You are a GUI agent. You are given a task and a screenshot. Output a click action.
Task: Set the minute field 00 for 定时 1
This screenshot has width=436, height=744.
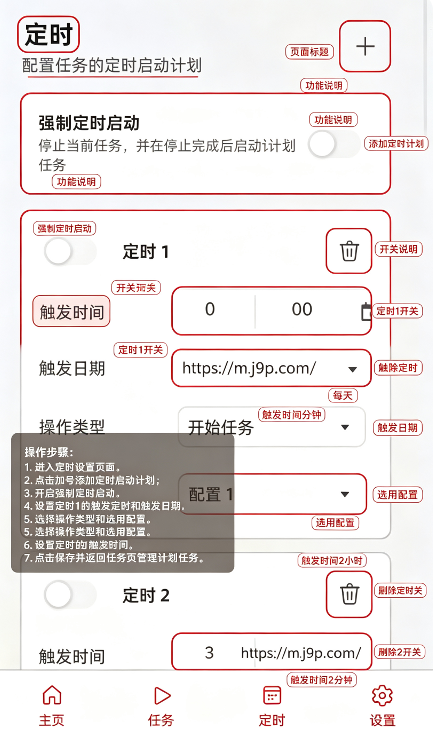coord(302,309)
